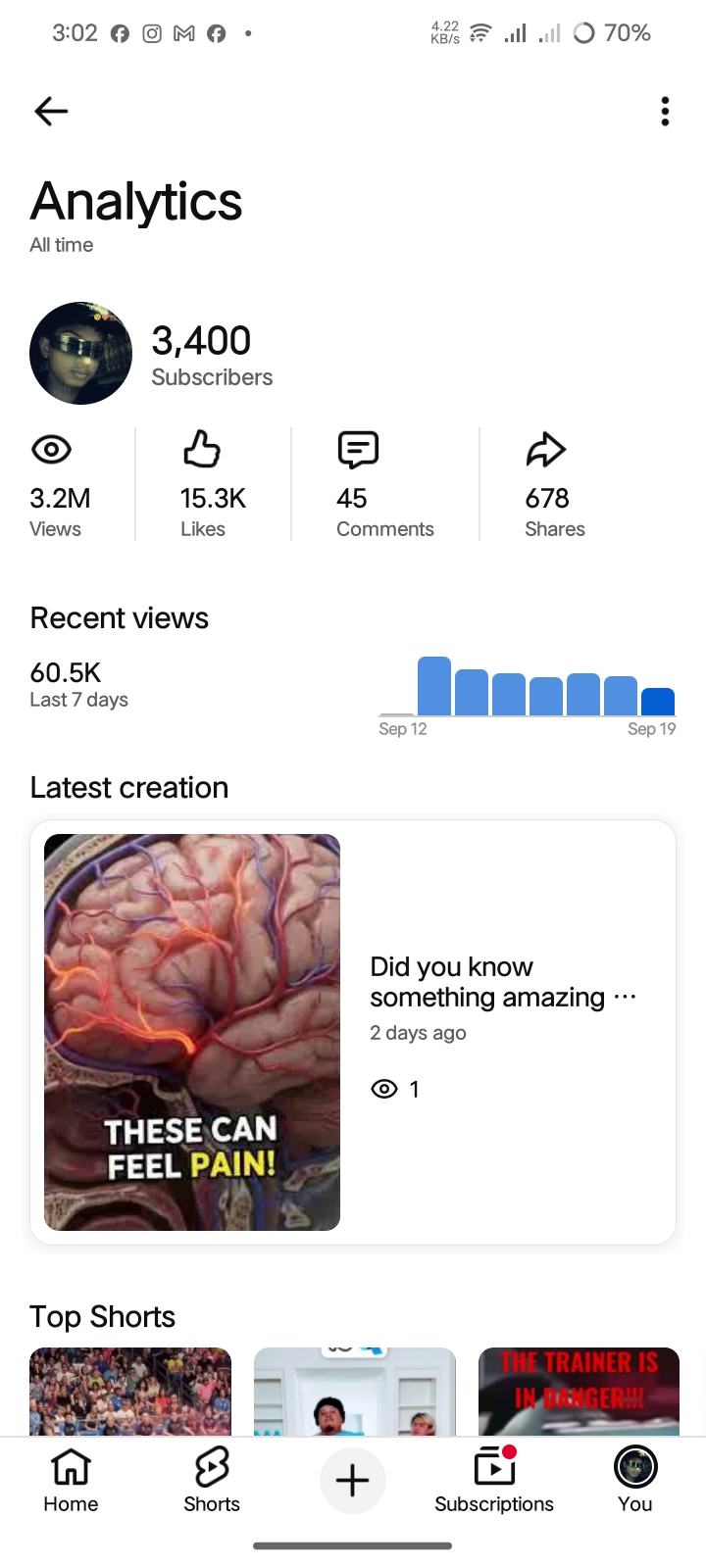Go to the Home tab
Screen dimensions: 706x1568
[x=71, y=1480]
